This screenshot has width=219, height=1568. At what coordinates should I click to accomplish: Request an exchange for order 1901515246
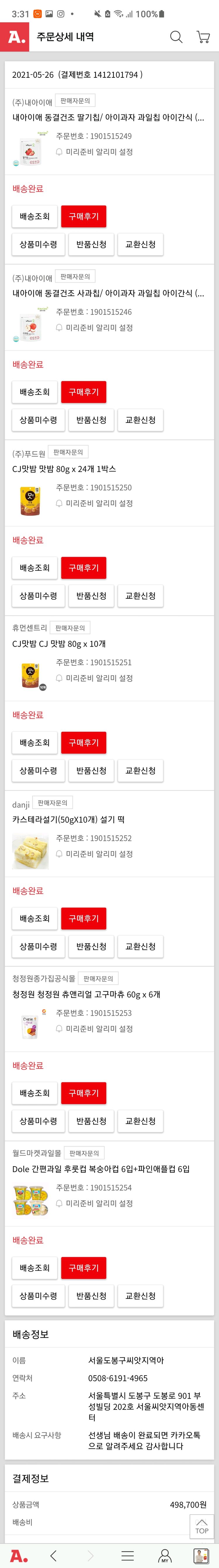(140, 420)
